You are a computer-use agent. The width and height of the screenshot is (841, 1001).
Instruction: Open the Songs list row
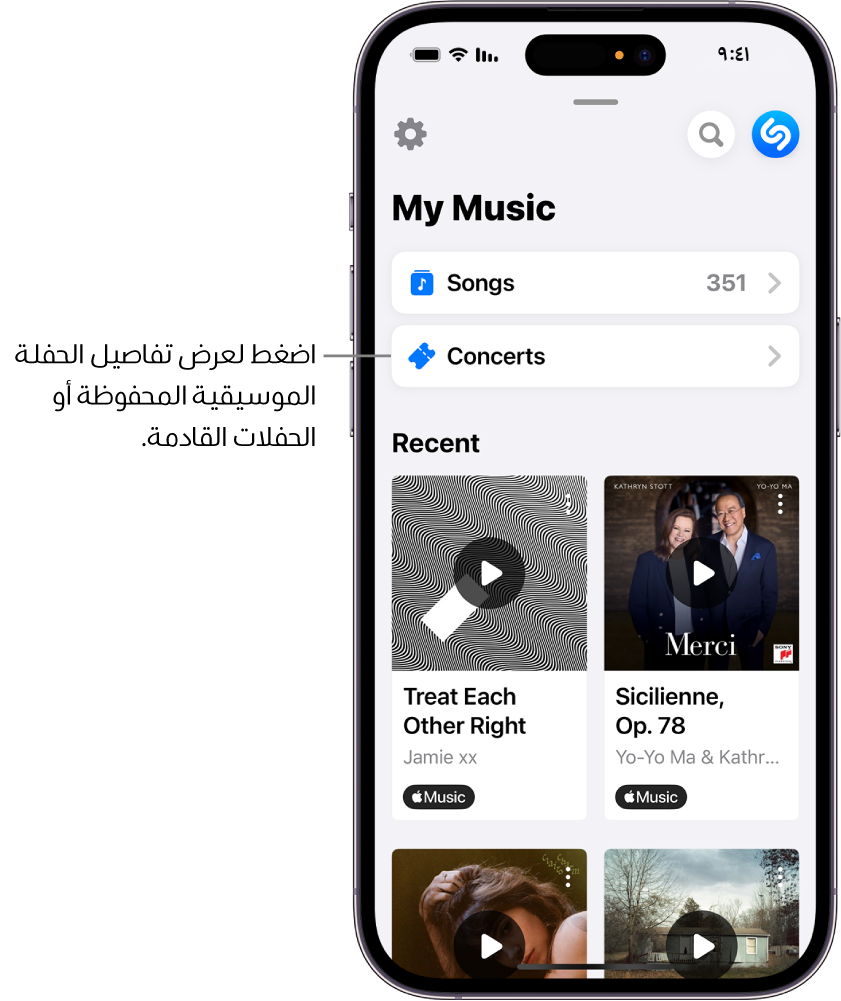595,283
